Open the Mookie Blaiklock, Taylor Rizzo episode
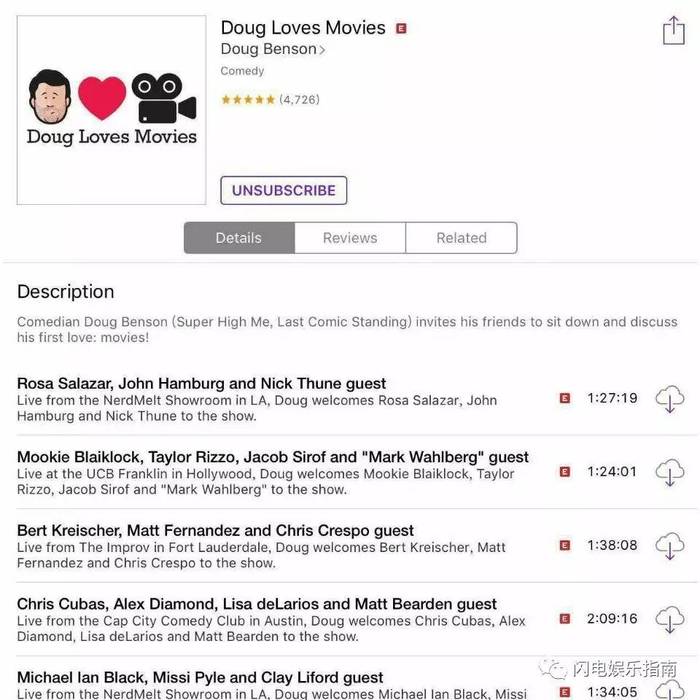 tap(273, 457)
